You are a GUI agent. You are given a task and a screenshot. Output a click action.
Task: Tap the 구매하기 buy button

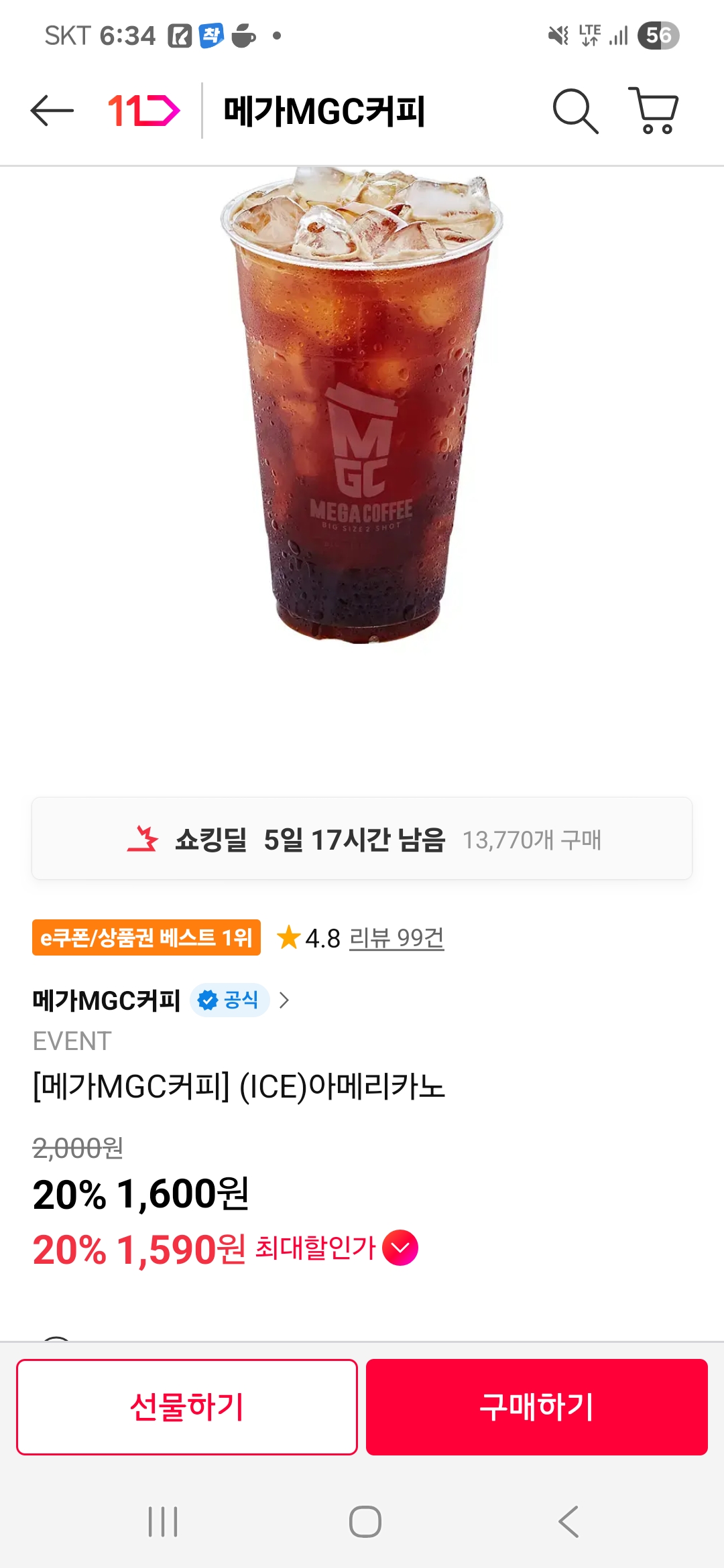pyautogui.click(x=536, y=1407)
